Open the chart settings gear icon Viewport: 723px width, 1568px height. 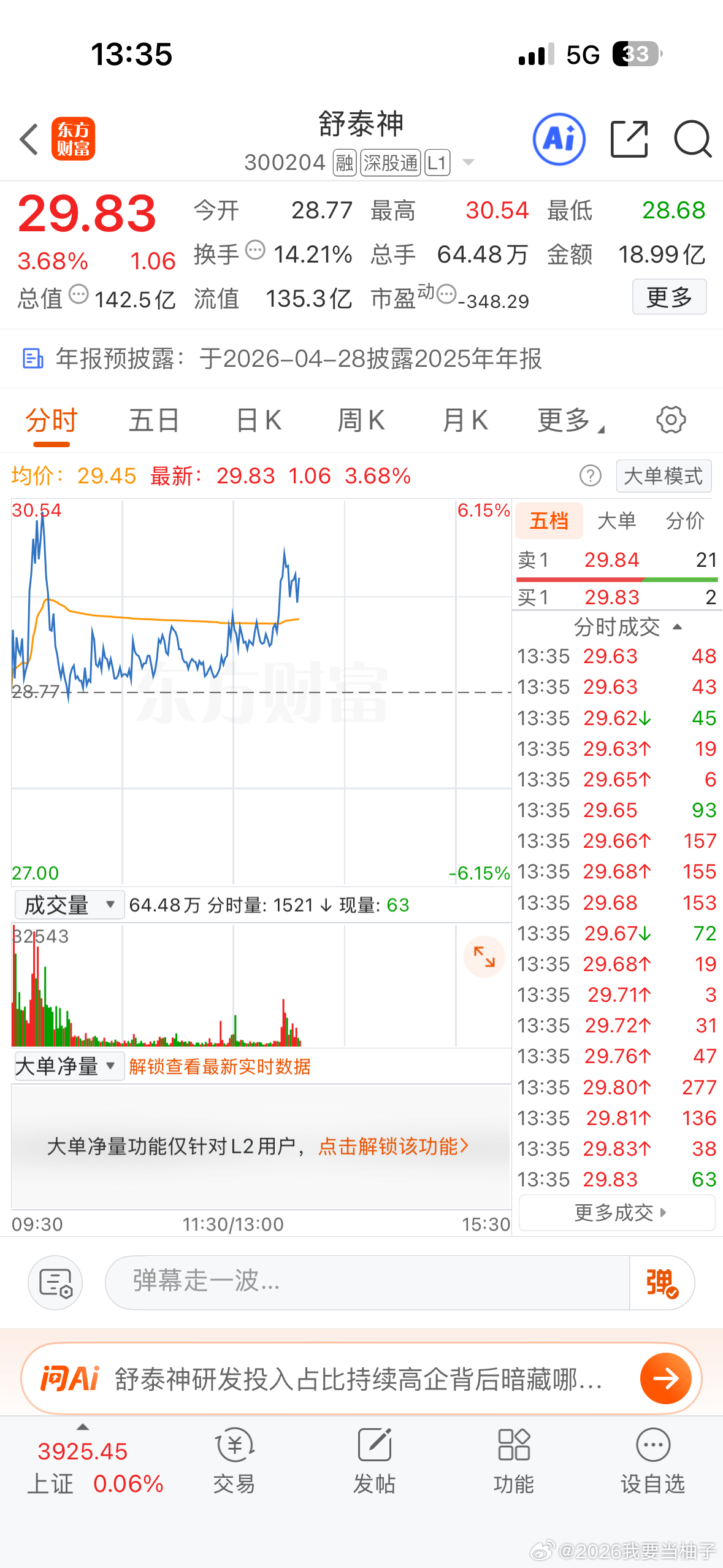coord(670,420)
